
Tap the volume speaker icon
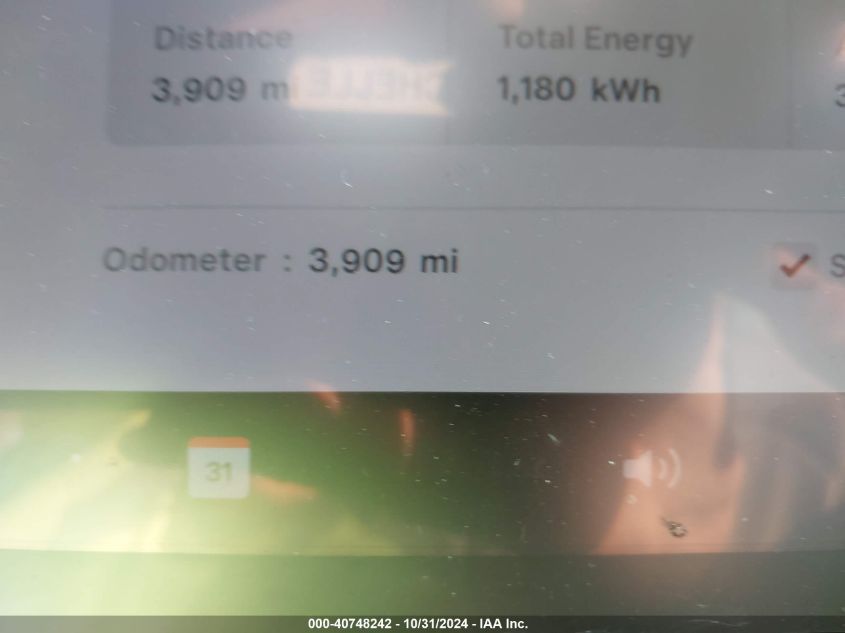coord(650,468)
